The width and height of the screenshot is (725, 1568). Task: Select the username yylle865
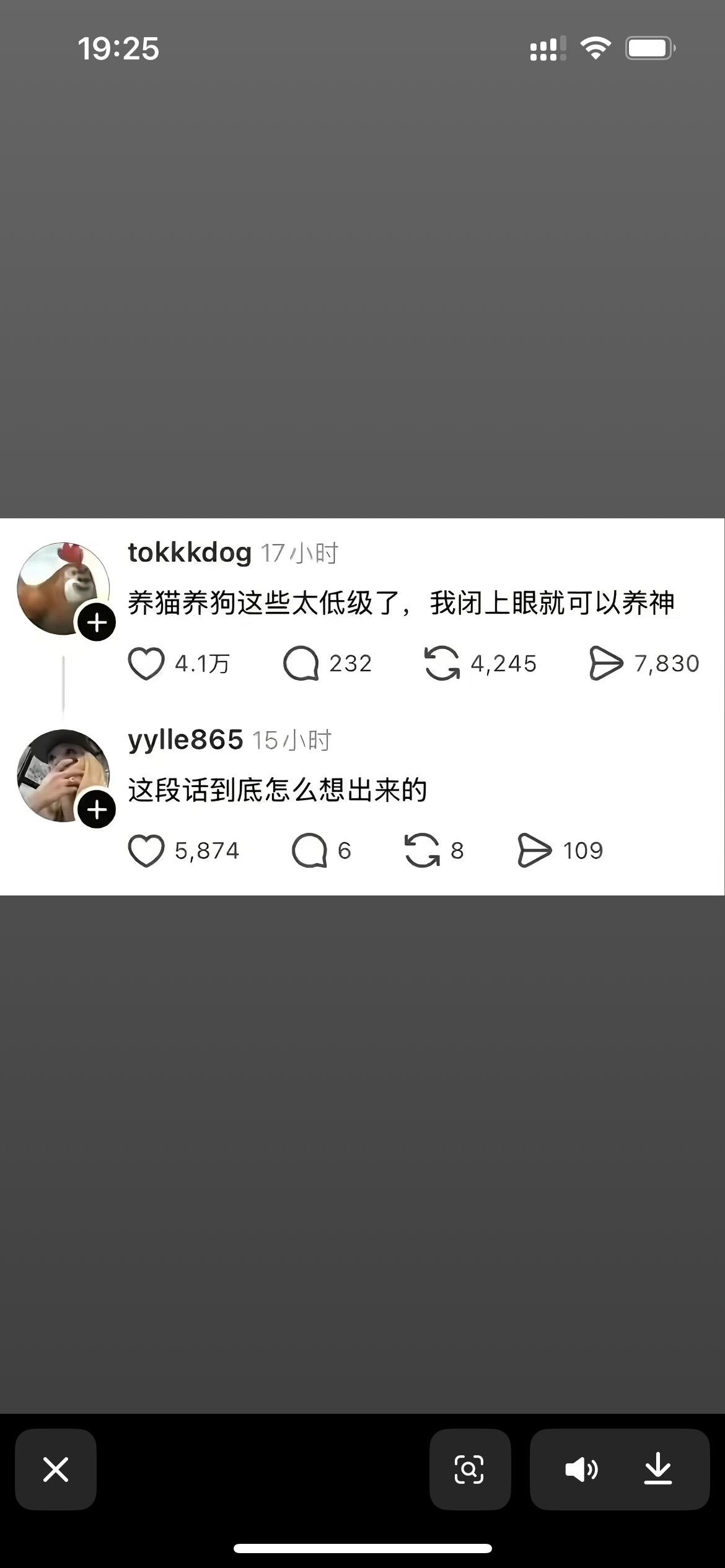coord(184,740)
